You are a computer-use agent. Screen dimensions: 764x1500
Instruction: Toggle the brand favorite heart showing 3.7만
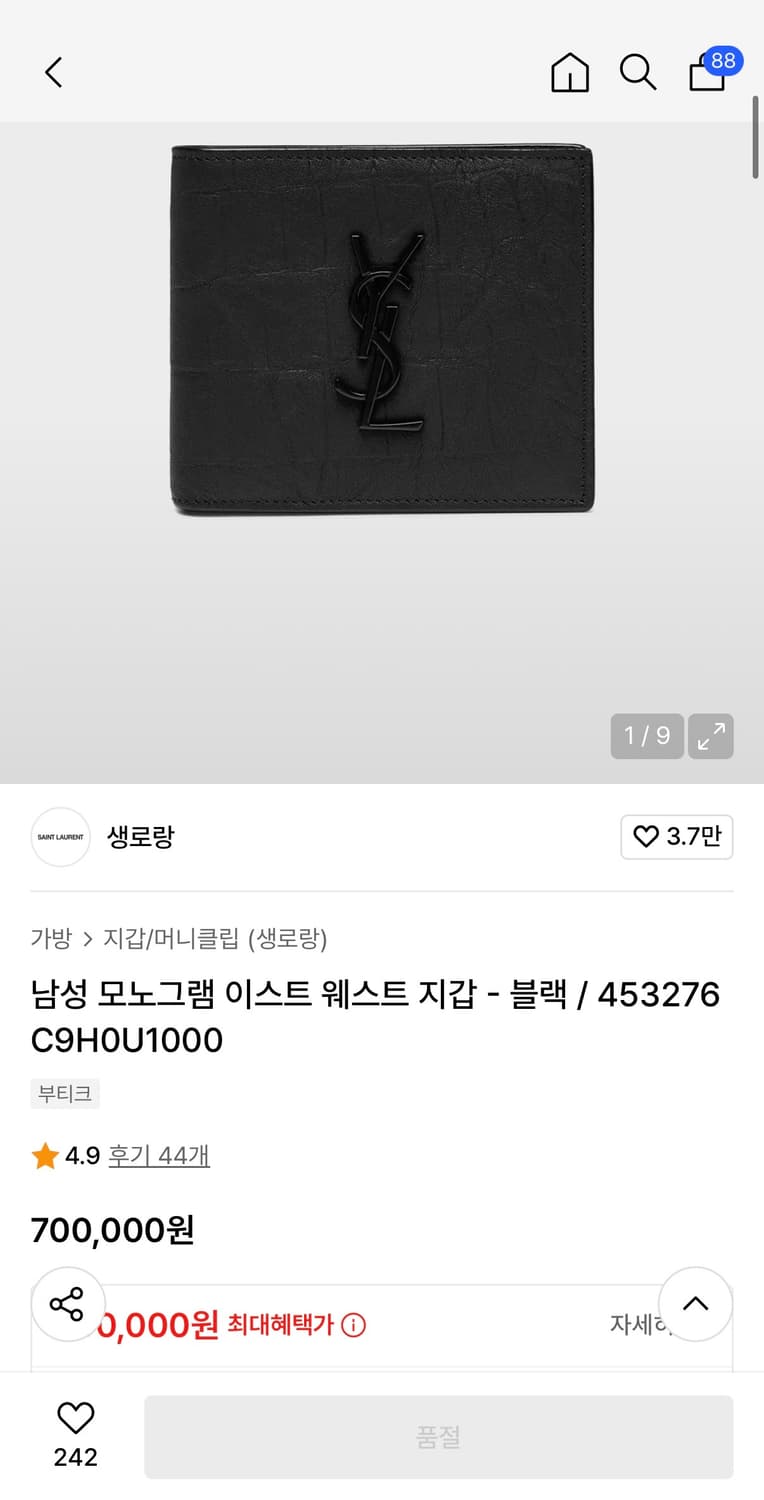(x=677, y=837)
